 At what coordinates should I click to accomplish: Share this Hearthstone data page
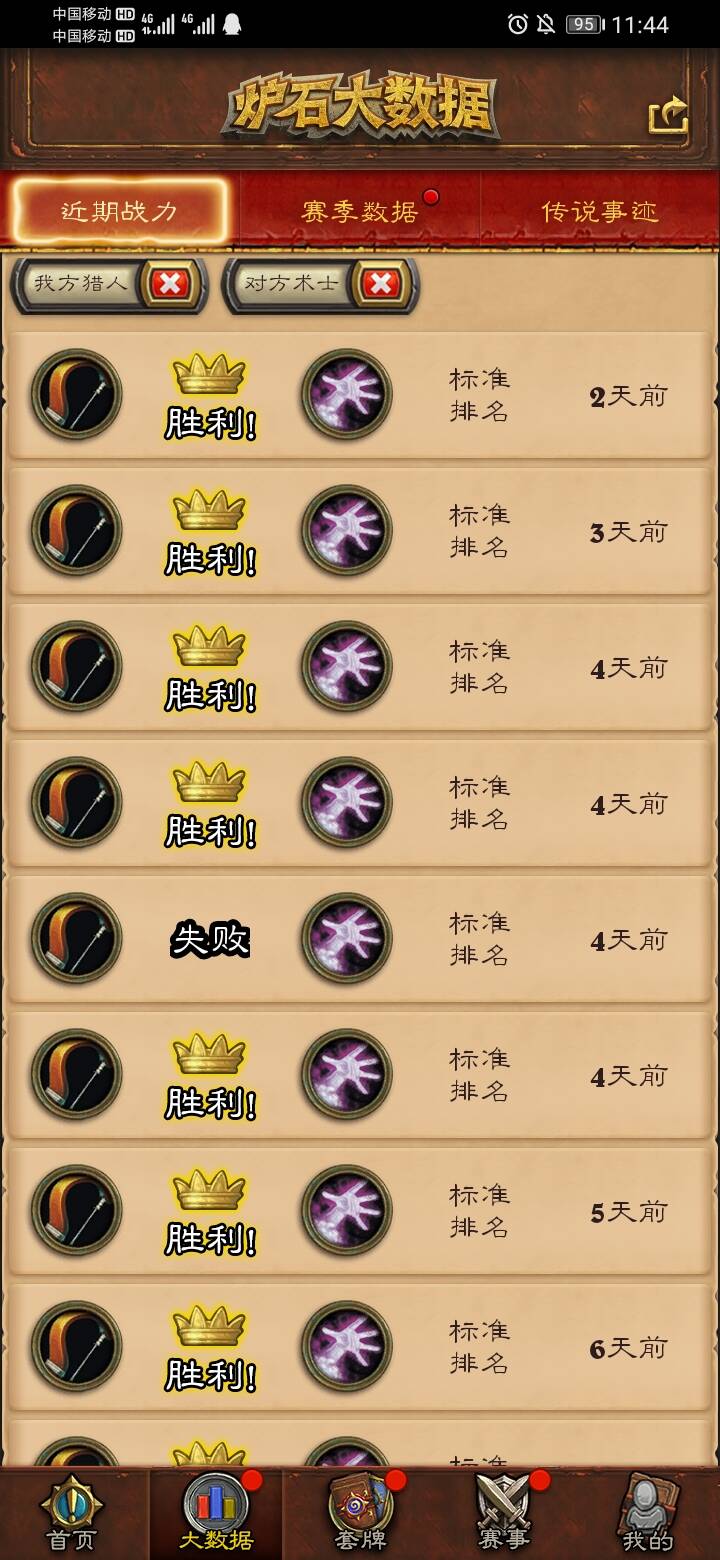coord(668,116)
